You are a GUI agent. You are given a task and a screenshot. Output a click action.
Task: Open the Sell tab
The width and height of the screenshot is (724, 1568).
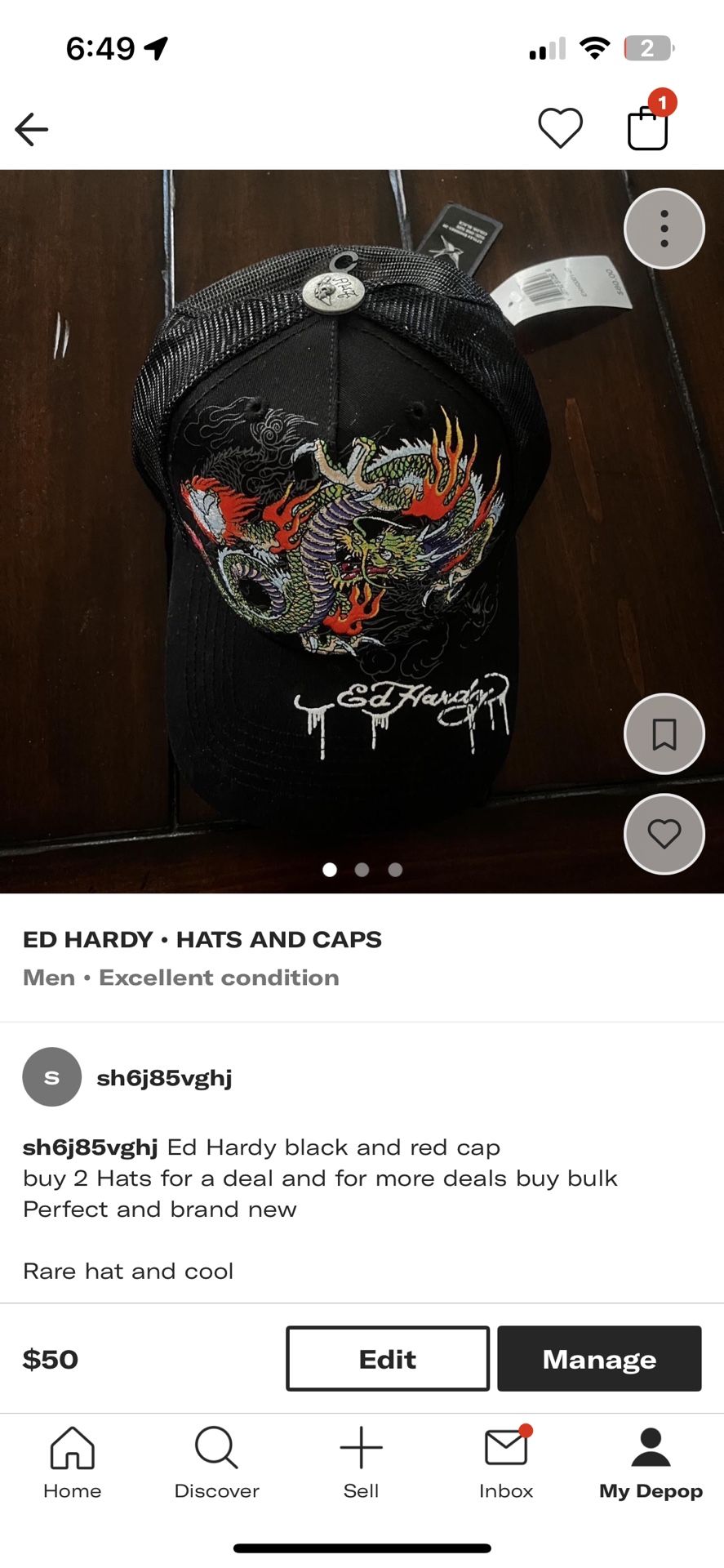[361, 1463]
